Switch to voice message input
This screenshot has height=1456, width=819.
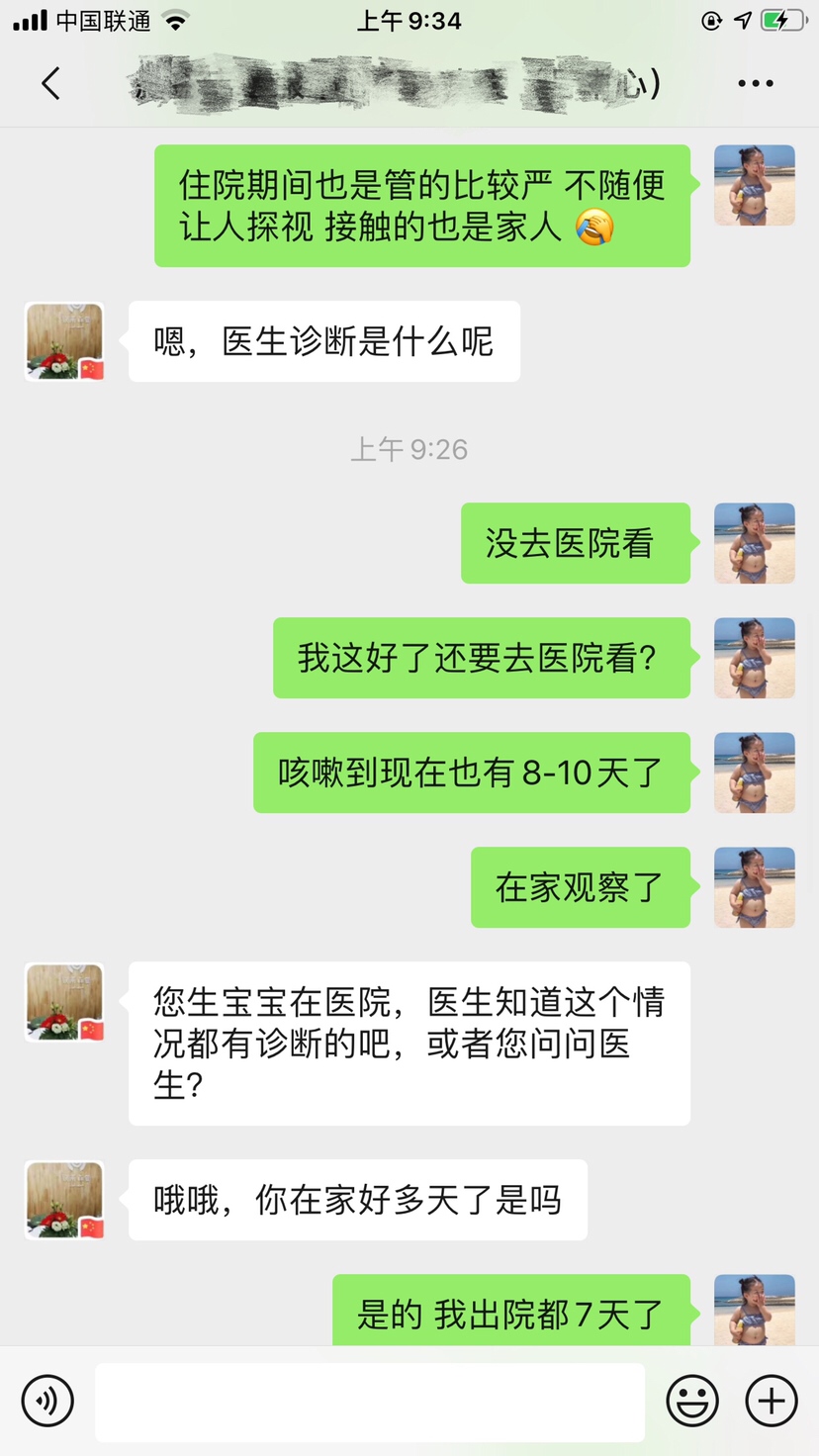click(x=47, y=1401)
